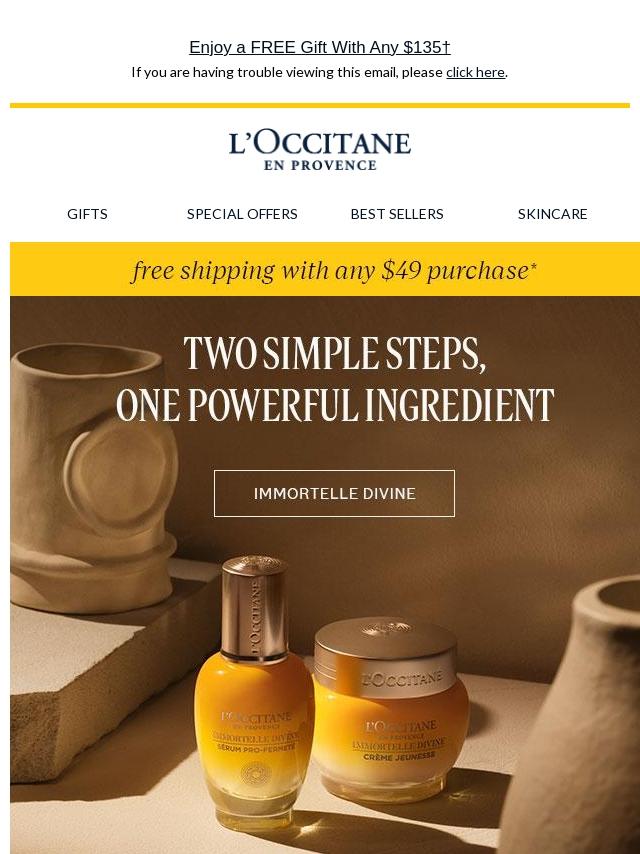Select the Skincare category
This screenshot has height=854, width=640.
point(552,214)
